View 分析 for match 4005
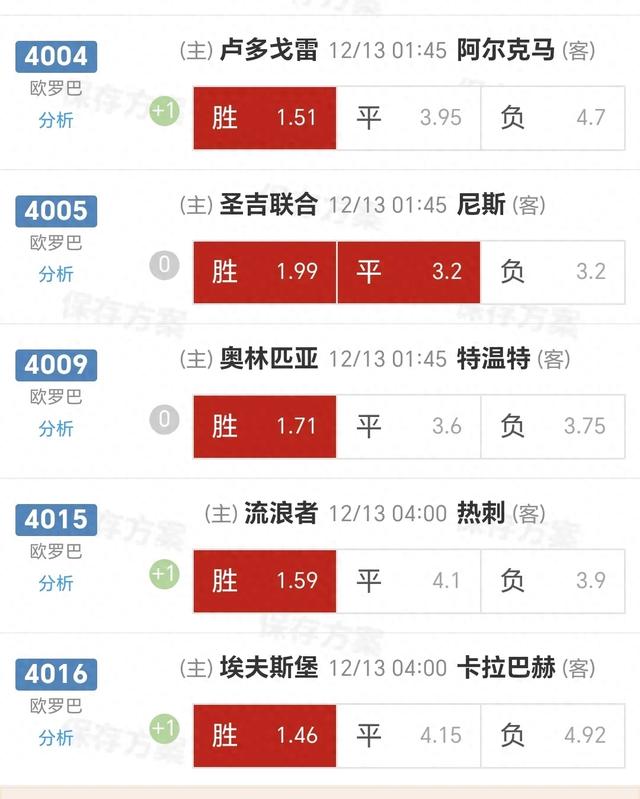The width and height of the screenshot is (640, 799). click(x=56, y=274)
